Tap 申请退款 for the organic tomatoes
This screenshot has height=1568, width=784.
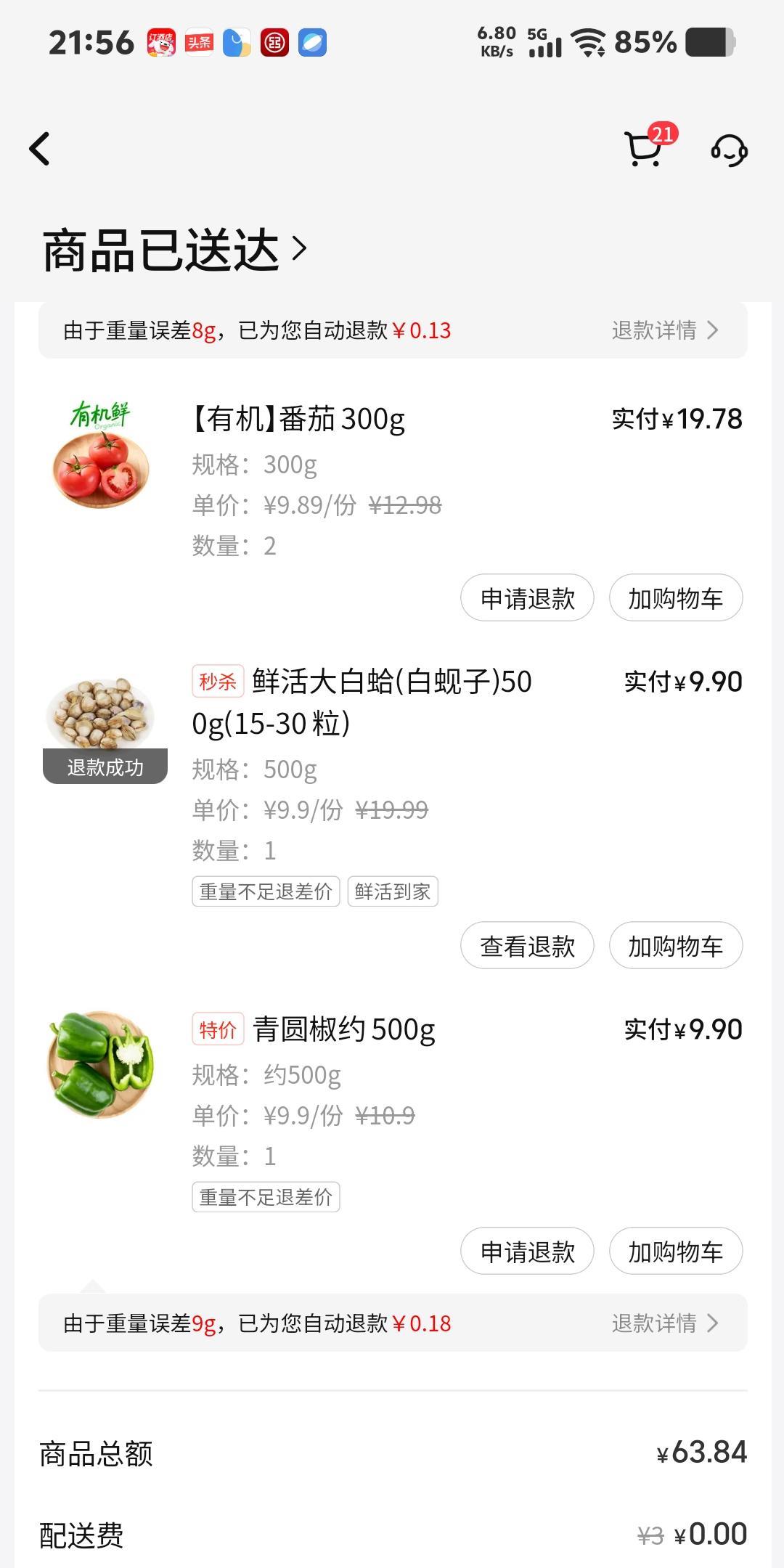coord(527,598)
